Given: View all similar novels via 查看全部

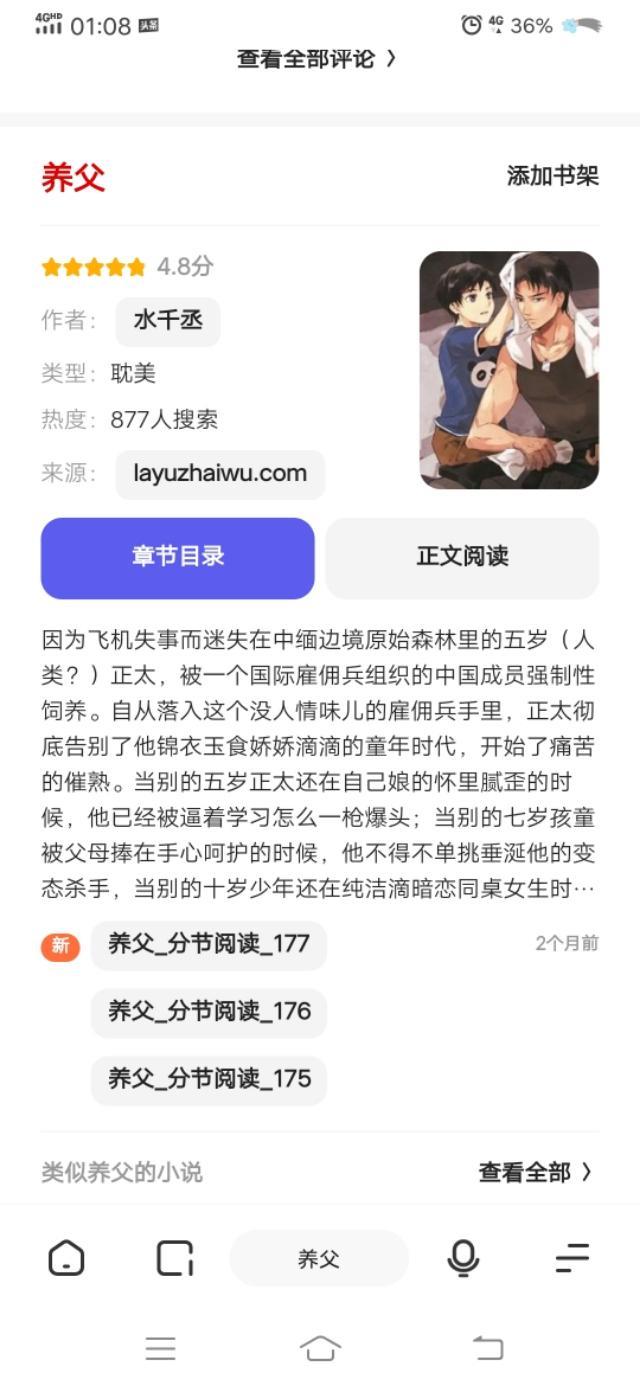Looking at the screenshot, I should pyautogui.click(x=535, y=1172).
